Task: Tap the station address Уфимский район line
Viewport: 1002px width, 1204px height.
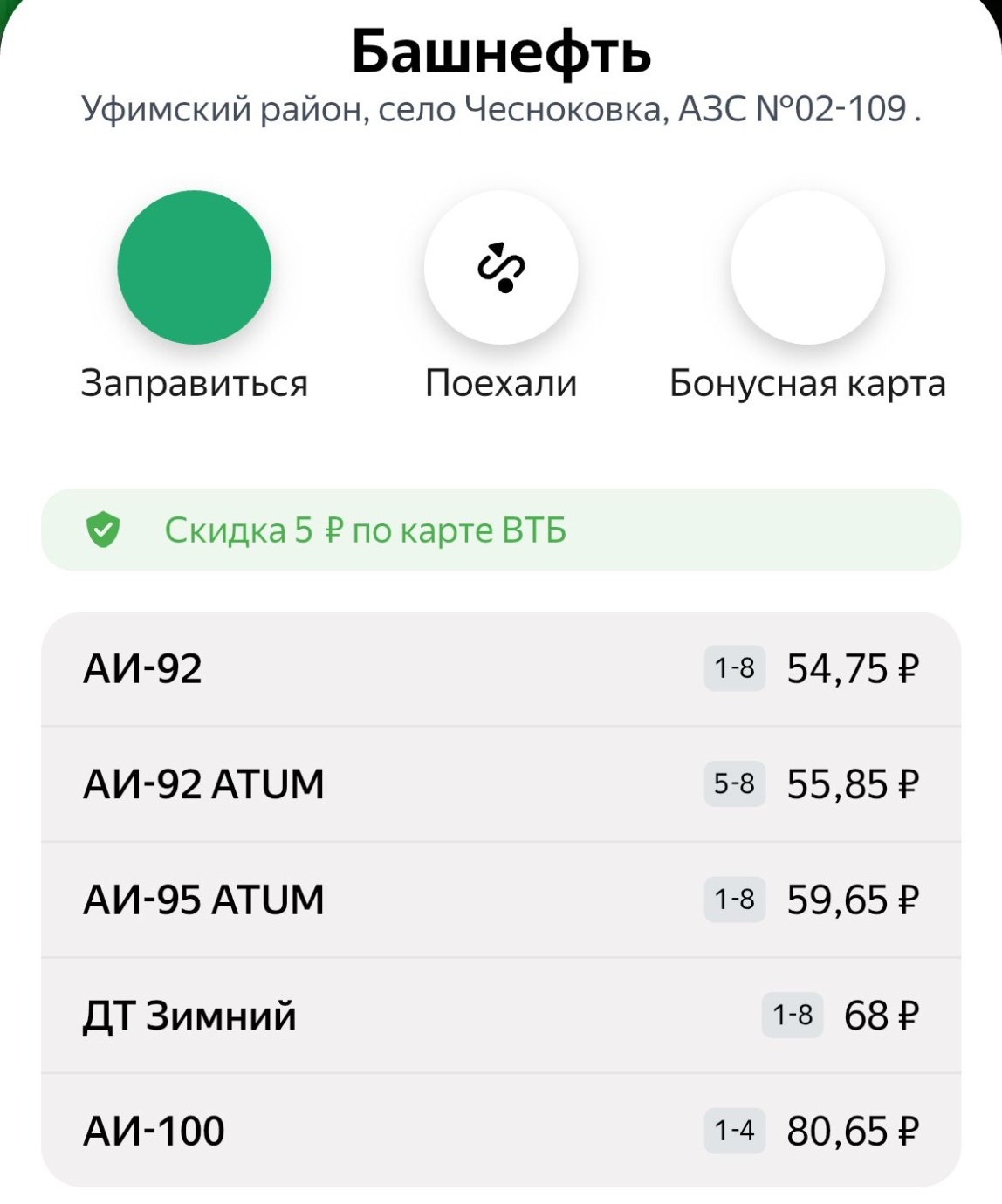Action: [x=501, y=107]
